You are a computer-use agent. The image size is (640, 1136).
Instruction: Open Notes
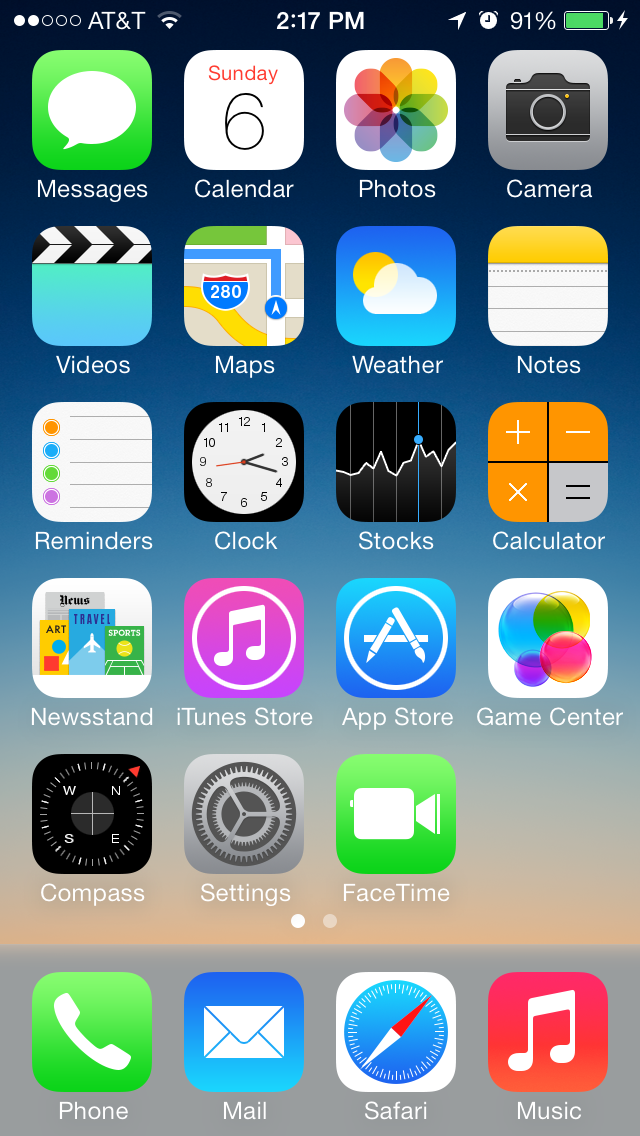[x=548, y=286]
